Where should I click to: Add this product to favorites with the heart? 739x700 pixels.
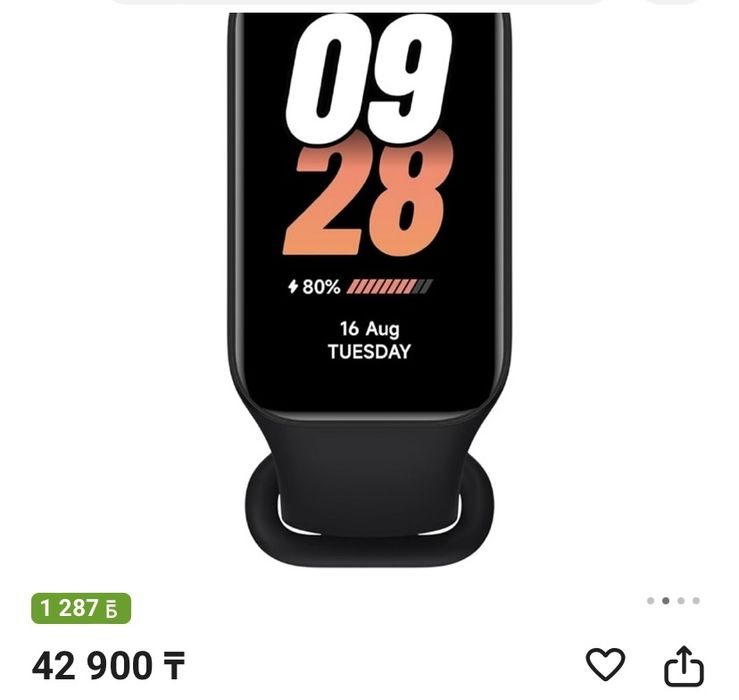605,664
